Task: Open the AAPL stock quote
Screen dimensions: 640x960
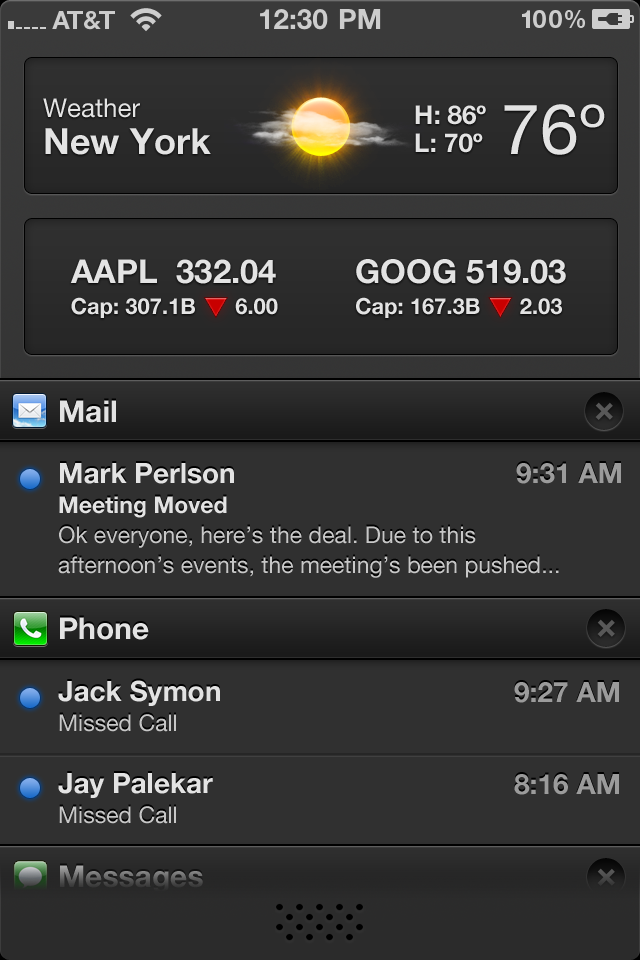Action: coord(174,286)
